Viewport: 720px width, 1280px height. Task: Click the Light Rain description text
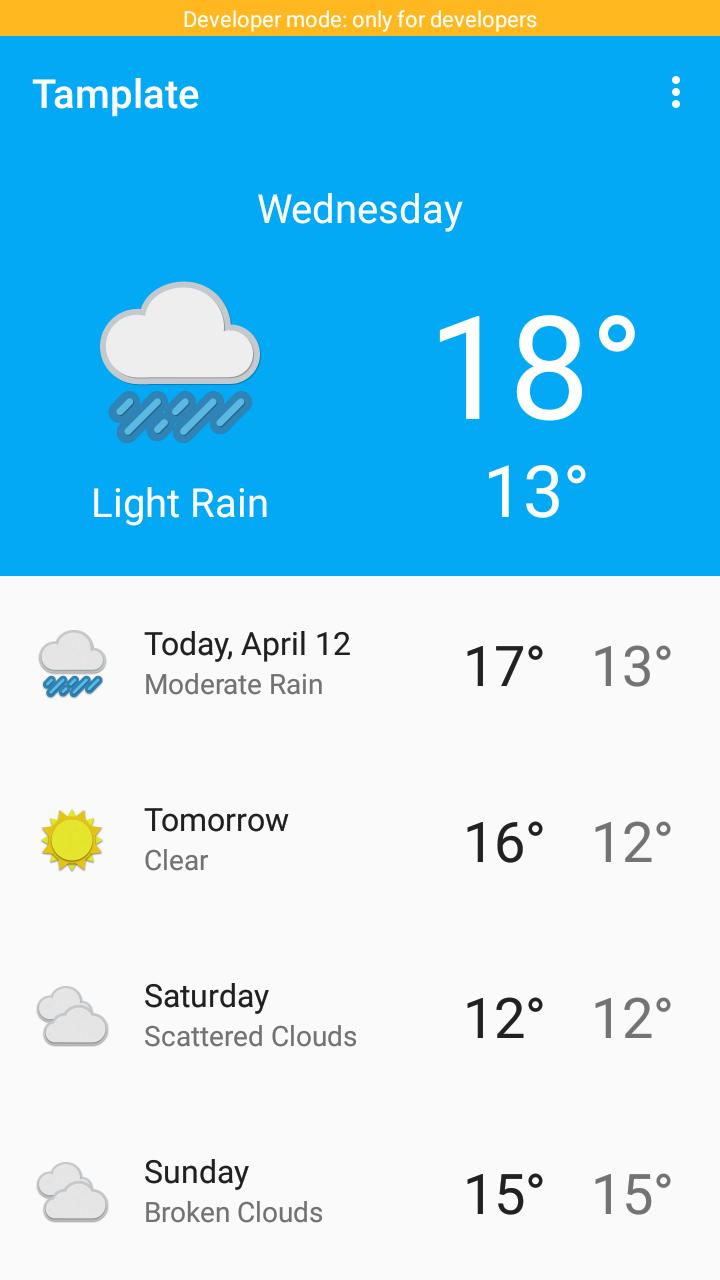click(178, 503)
